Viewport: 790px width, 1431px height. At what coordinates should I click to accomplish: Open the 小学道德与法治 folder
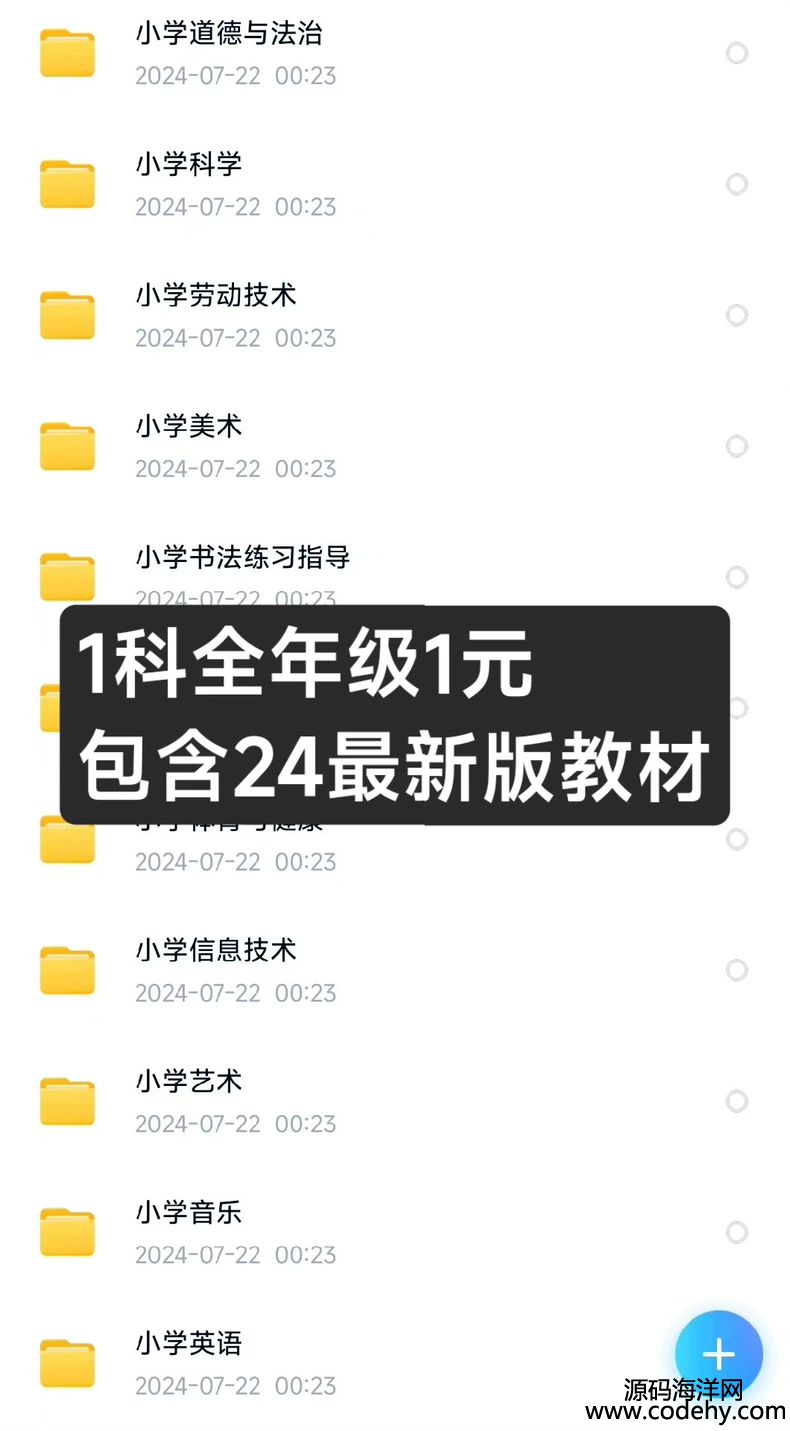pyautogui.click(x=229, y=34)
